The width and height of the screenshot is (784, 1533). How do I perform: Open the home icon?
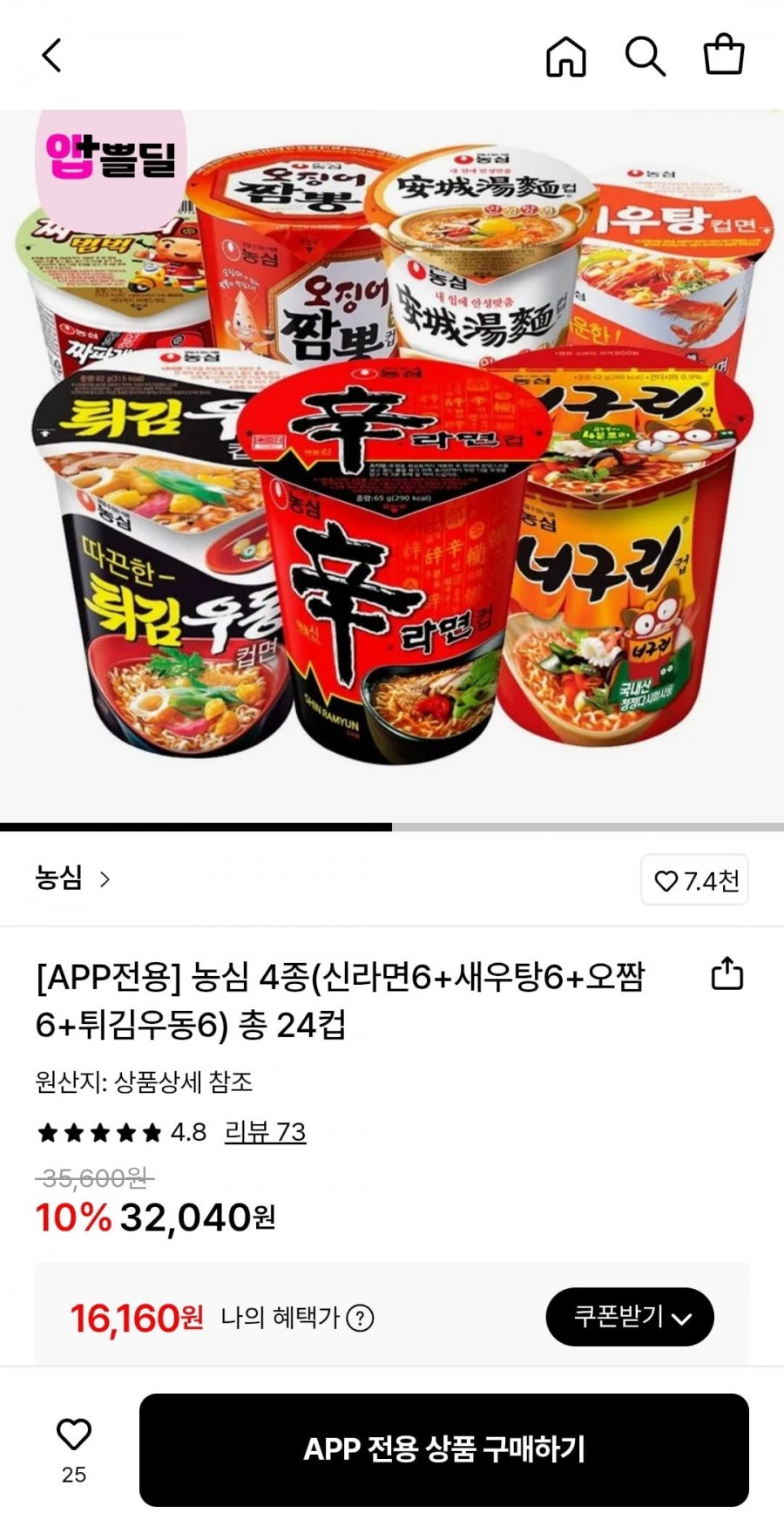(x=566, y=57)
